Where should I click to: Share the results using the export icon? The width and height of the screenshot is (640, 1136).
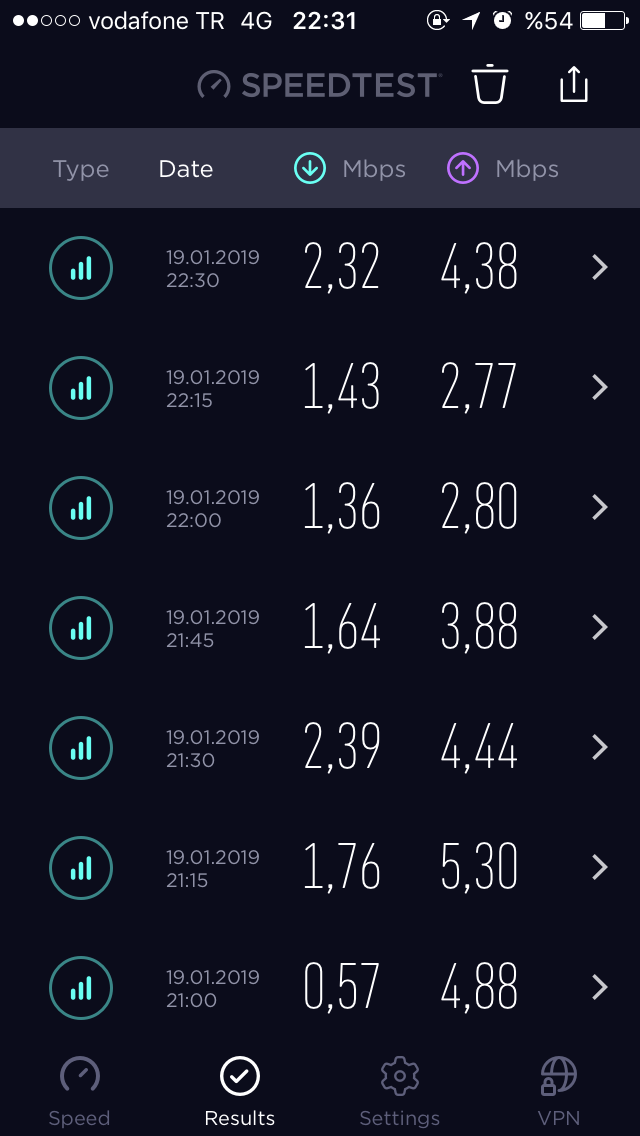point(573,84)
